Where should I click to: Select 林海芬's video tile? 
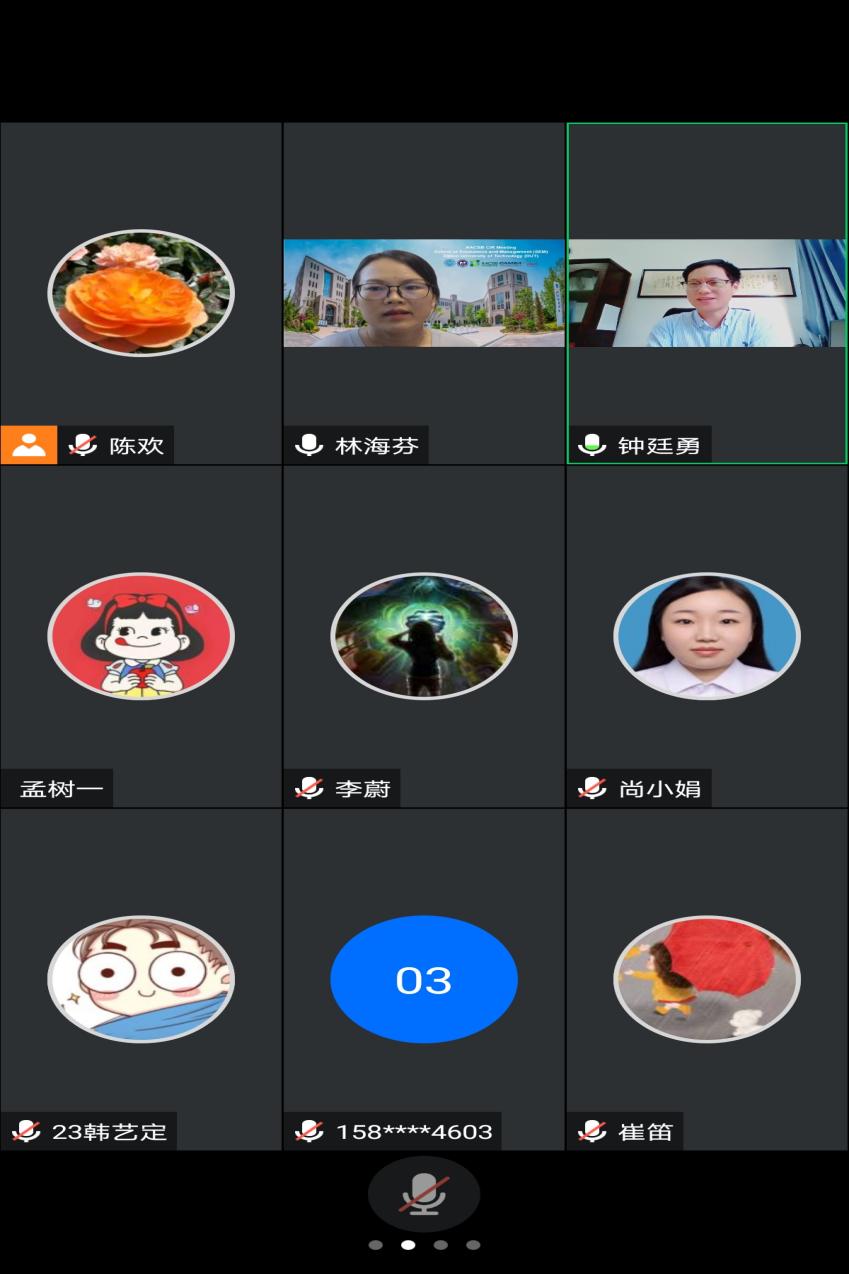pyautogui.click(x=424, y=294)
